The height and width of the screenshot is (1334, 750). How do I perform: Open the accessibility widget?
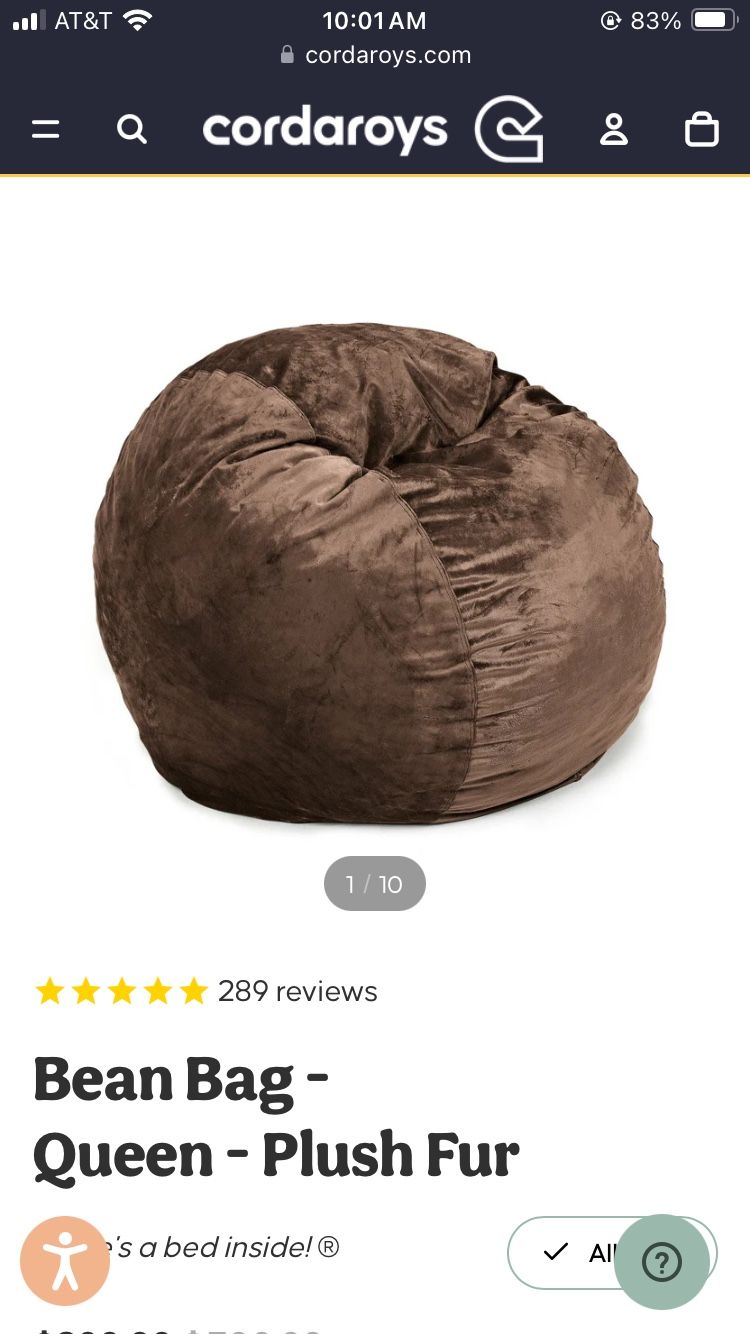[x=64, y=1261]
